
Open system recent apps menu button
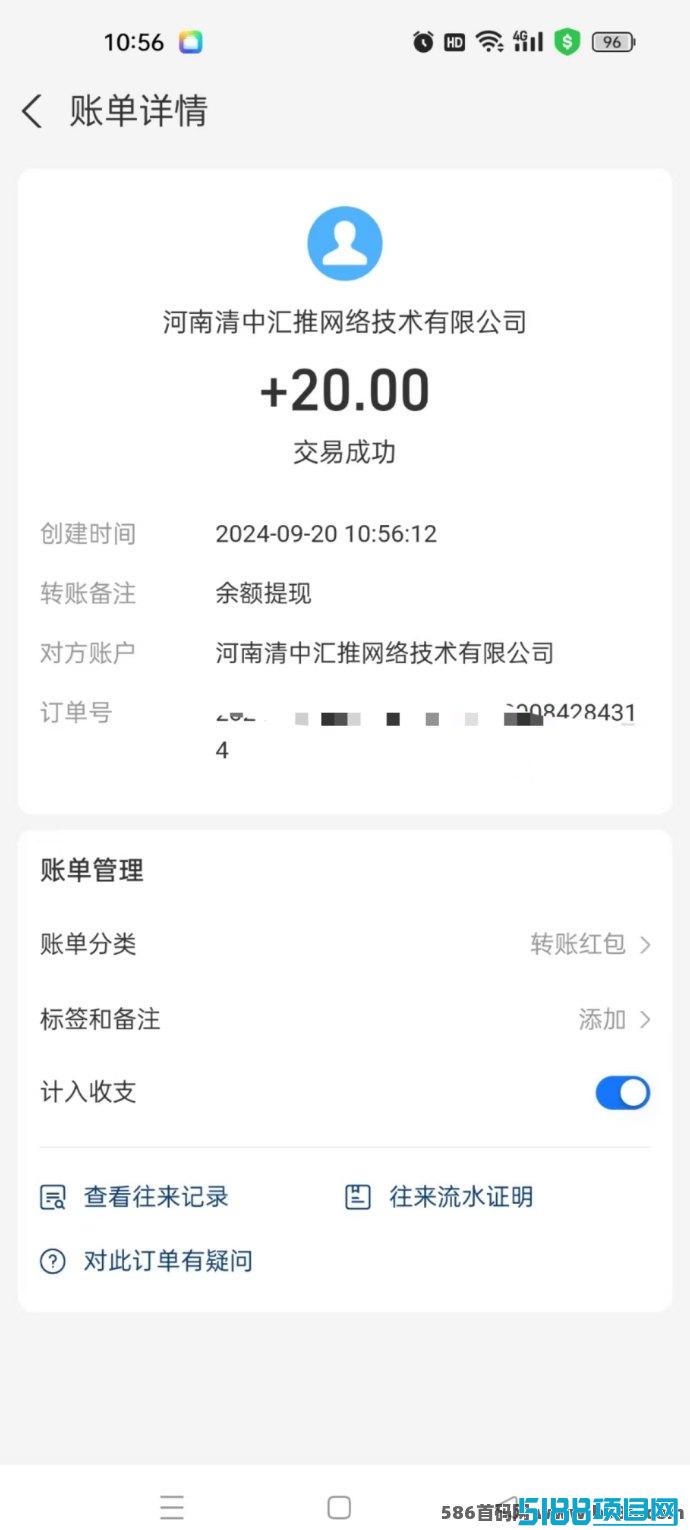point(172,1507)
